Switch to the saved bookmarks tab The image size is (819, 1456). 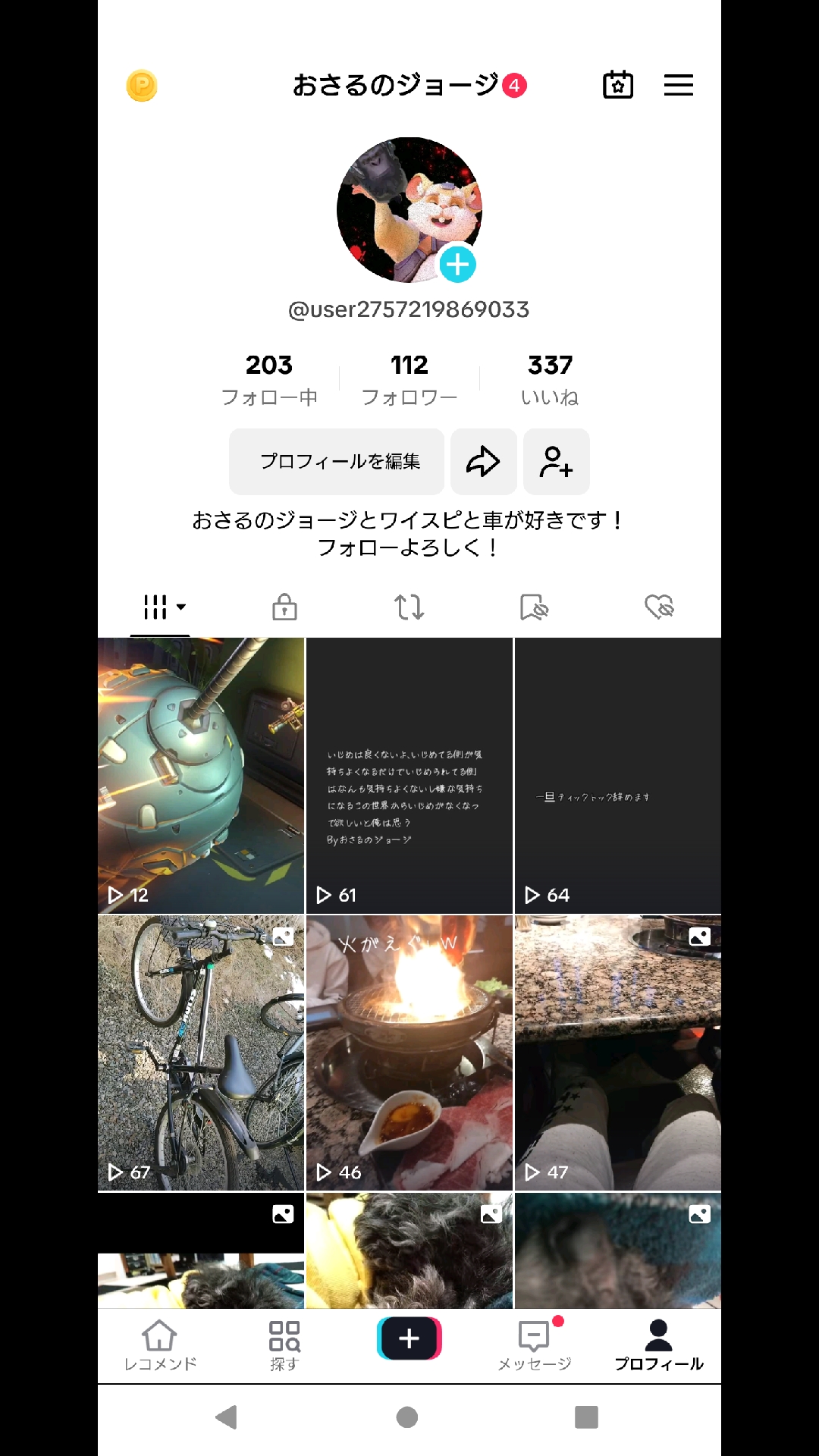coord(534,607)
